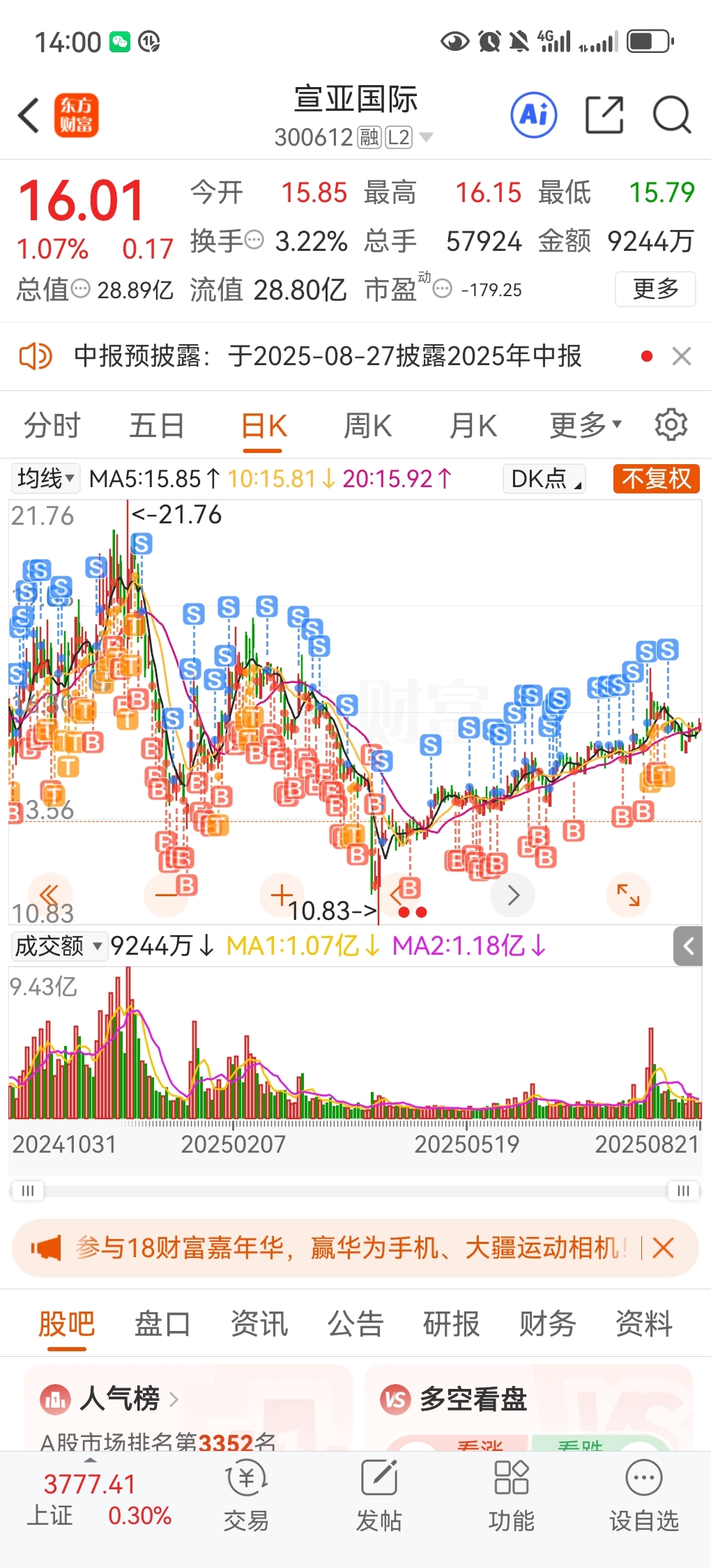
Task: Open the DK点 selector
Action: [x=544, y=479]
